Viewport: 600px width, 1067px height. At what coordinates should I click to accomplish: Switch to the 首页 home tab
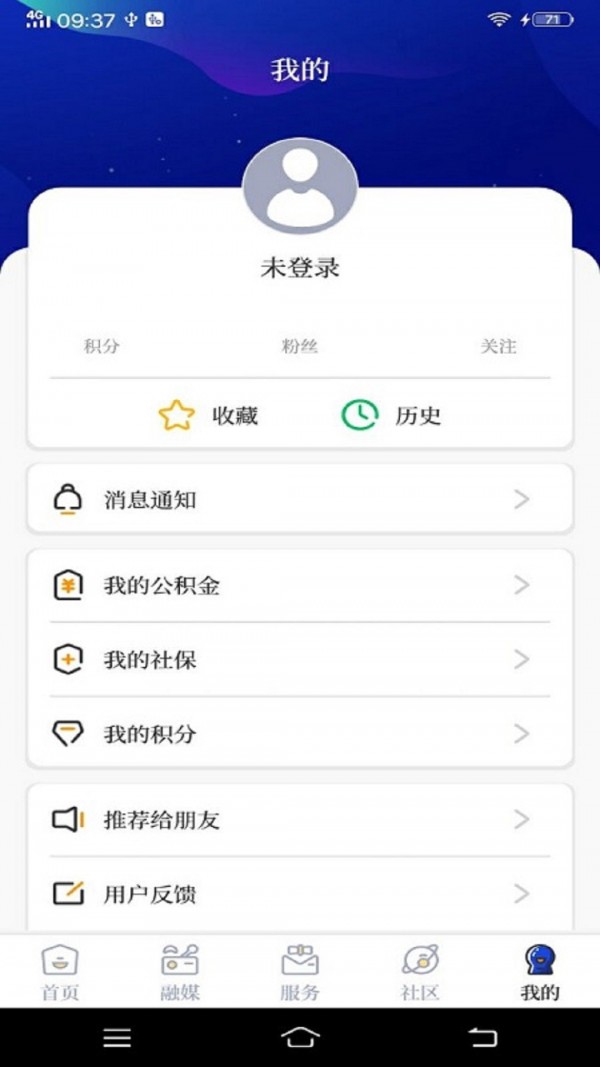point(60,972)
